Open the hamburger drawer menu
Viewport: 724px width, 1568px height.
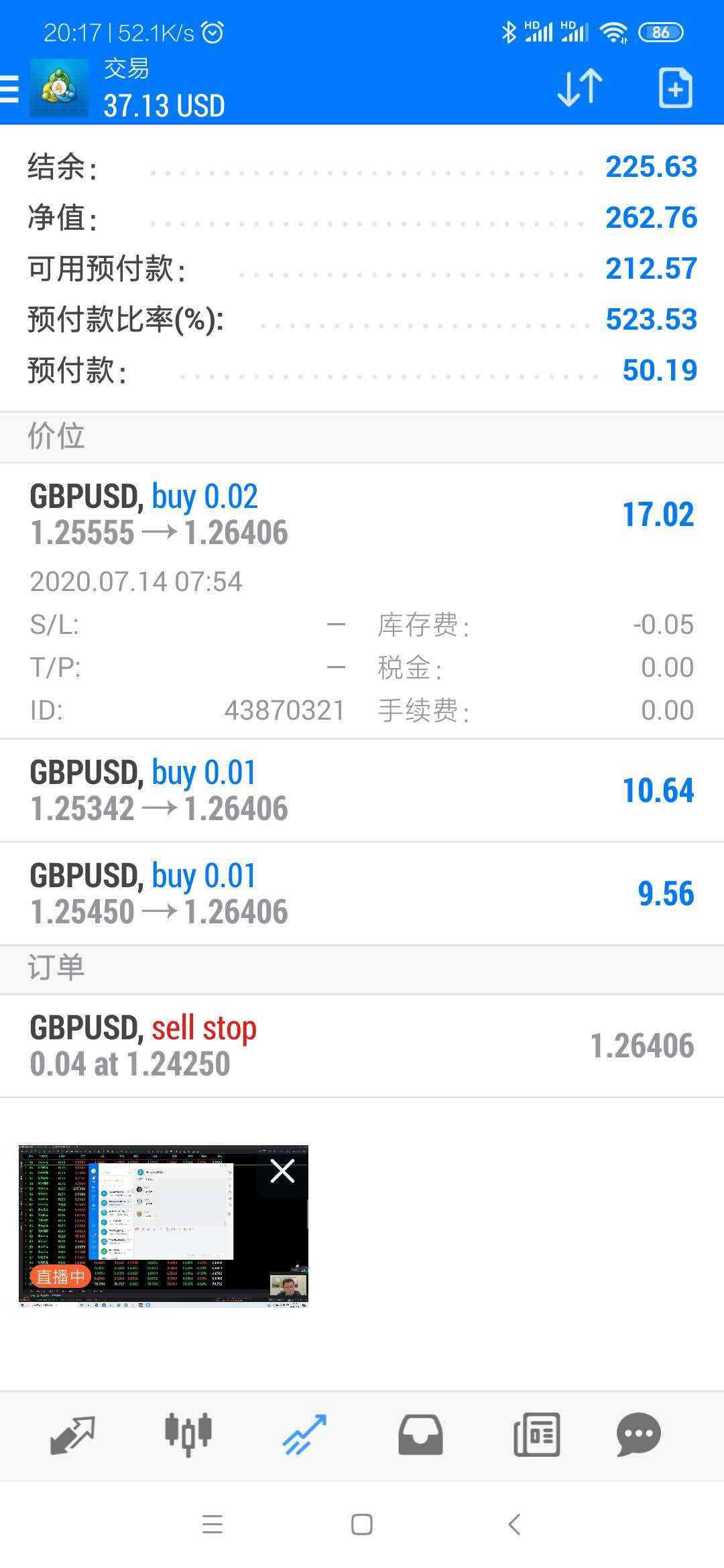(x=9, y=88)
